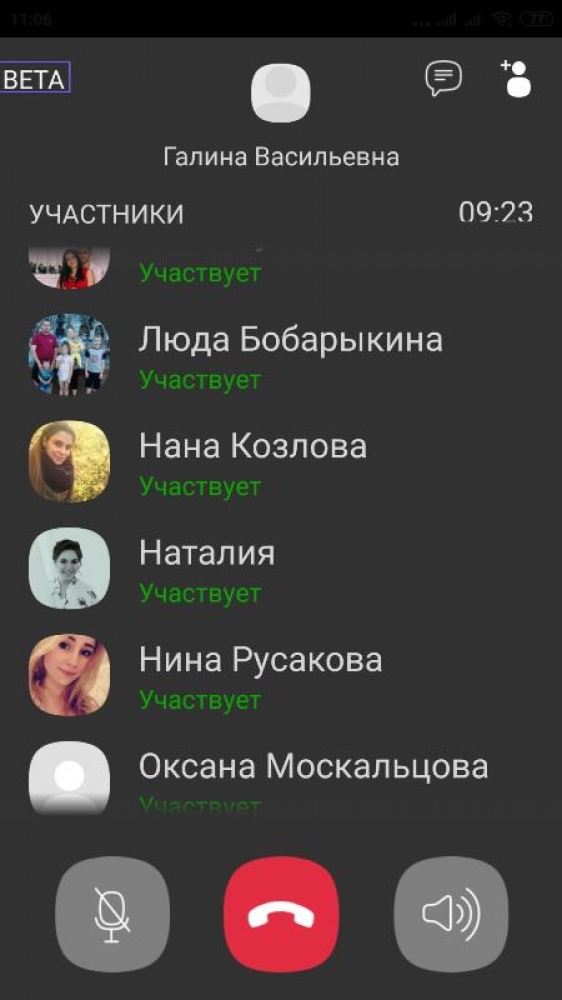Open the chat message icon

pos(443,78)
